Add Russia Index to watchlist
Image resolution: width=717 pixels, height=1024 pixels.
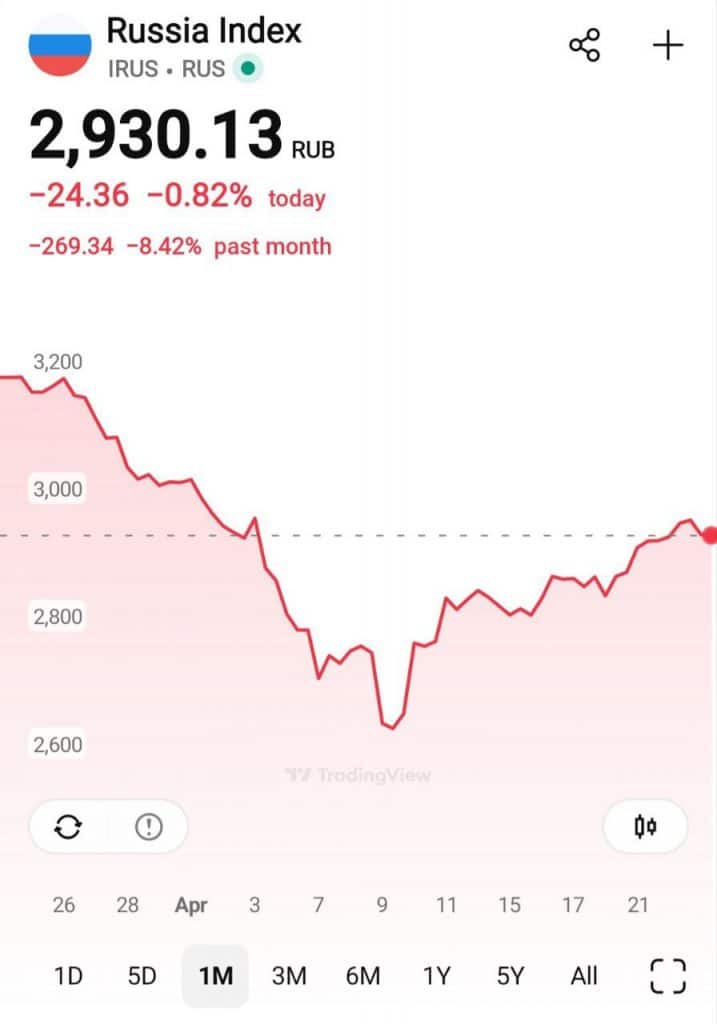pos(667,46)
